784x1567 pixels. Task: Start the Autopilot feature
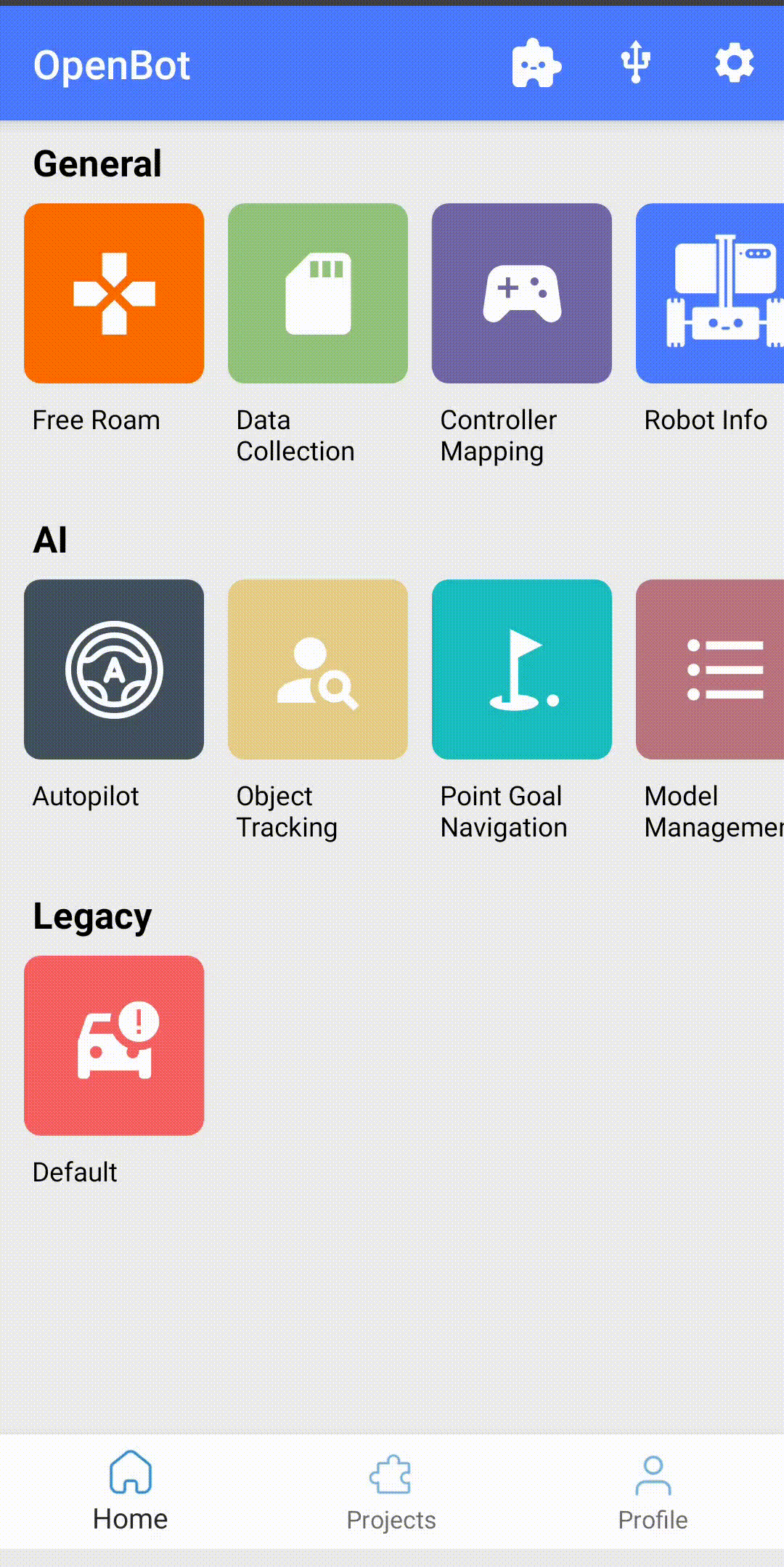(x=114, y=669)
